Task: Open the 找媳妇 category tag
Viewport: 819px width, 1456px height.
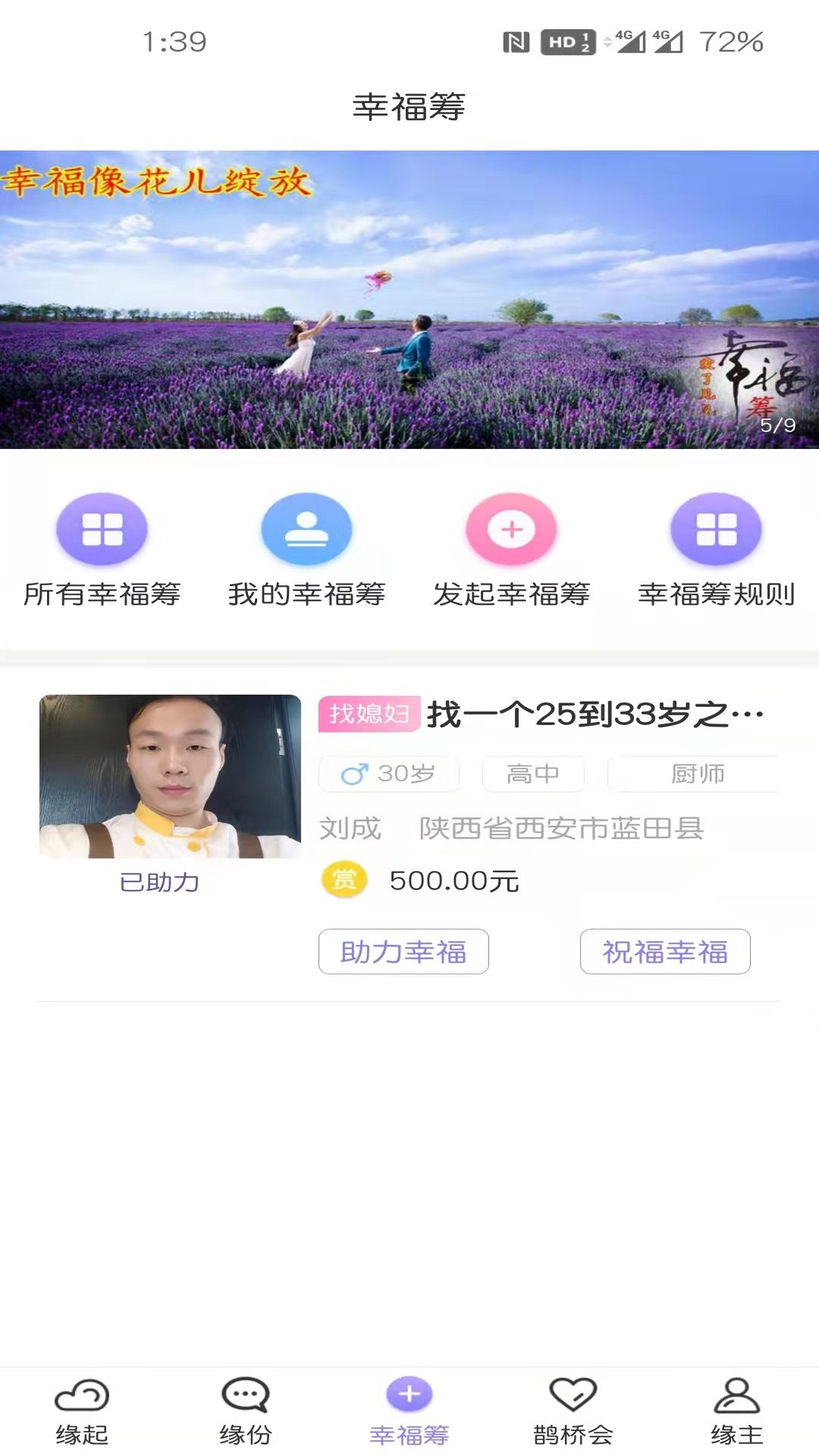Action: pyautogui.click(x=369, y=712)
